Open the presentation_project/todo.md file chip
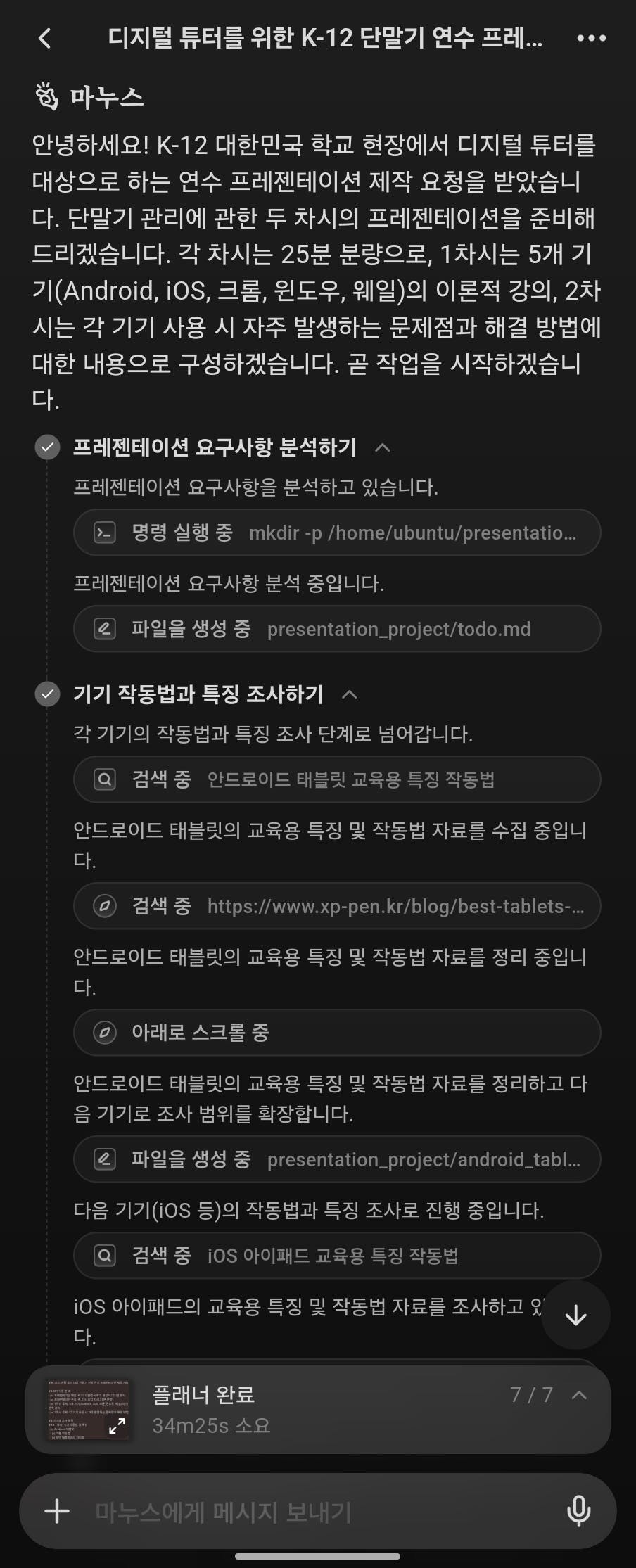 (x=337, y=629)
